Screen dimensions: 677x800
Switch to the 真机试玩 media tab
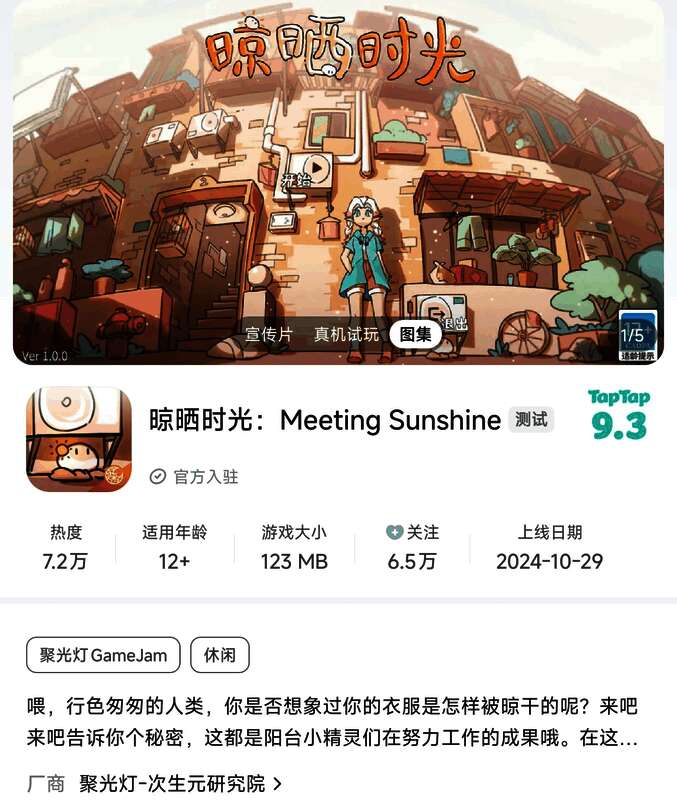[x=346, y=335]
